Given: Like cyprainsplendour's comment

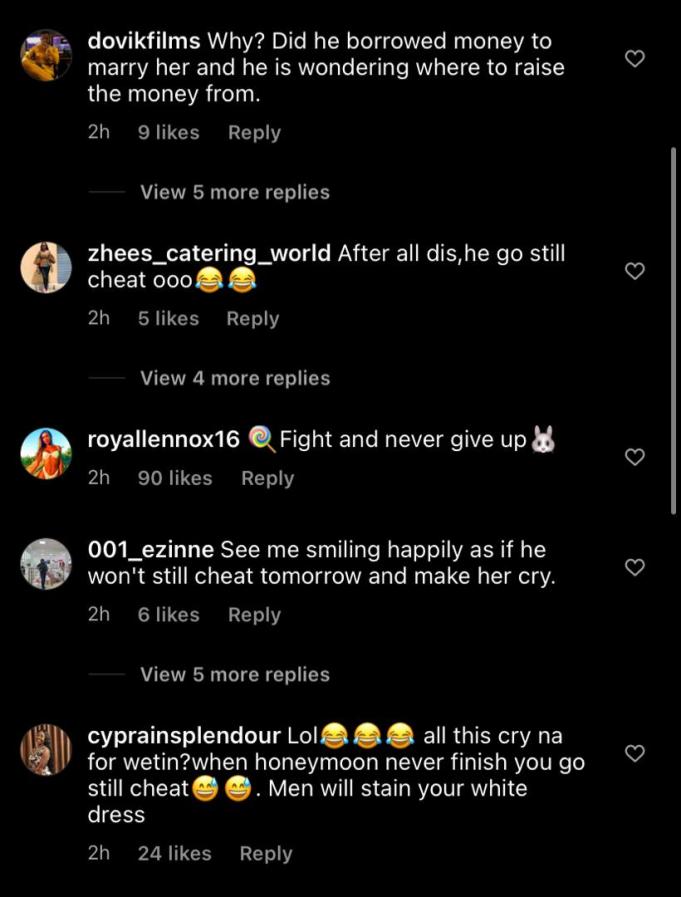Looking at the screenshot, I should click(x=634, y=753).
